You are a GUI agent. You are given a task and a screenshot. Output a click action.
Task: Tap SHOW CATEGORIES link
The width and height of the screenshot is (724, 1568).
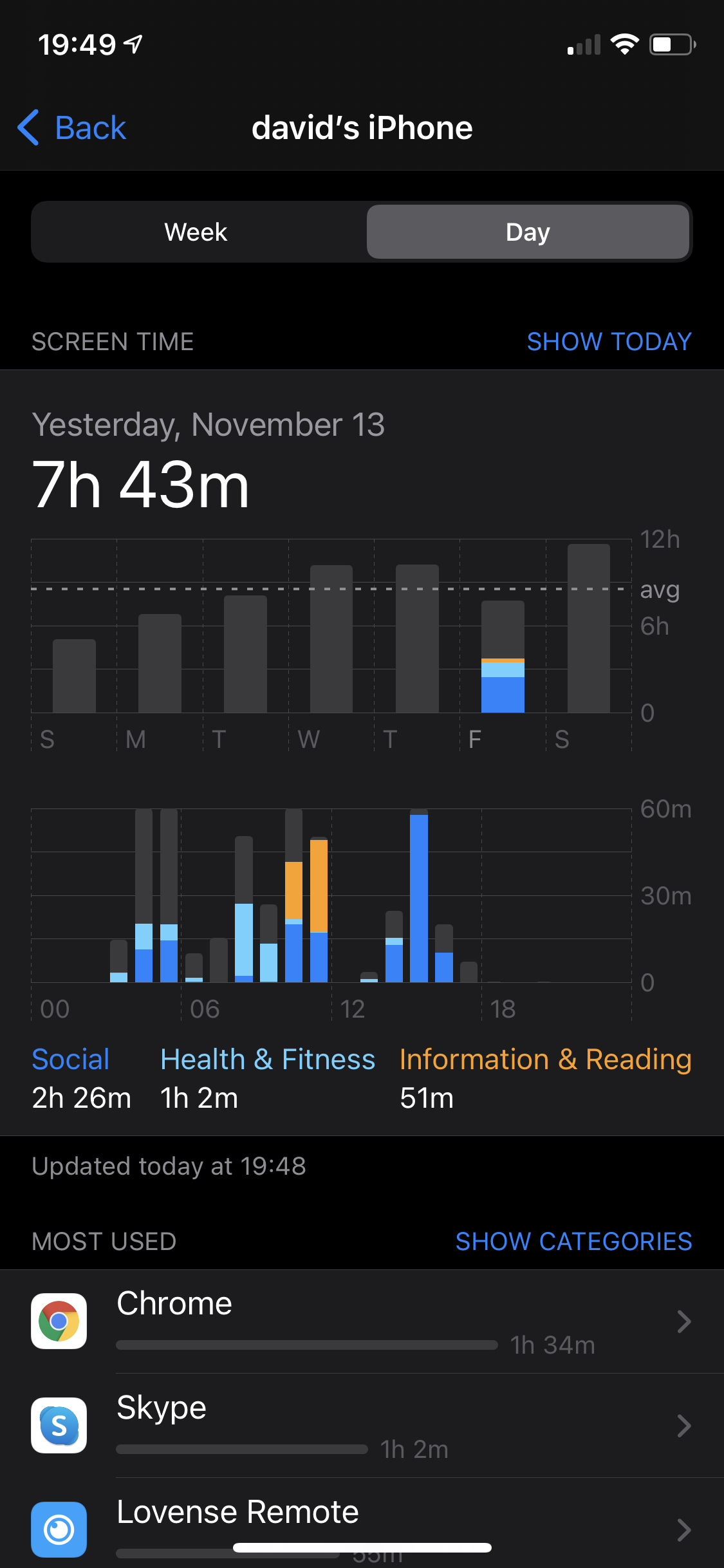point(573,1241)
